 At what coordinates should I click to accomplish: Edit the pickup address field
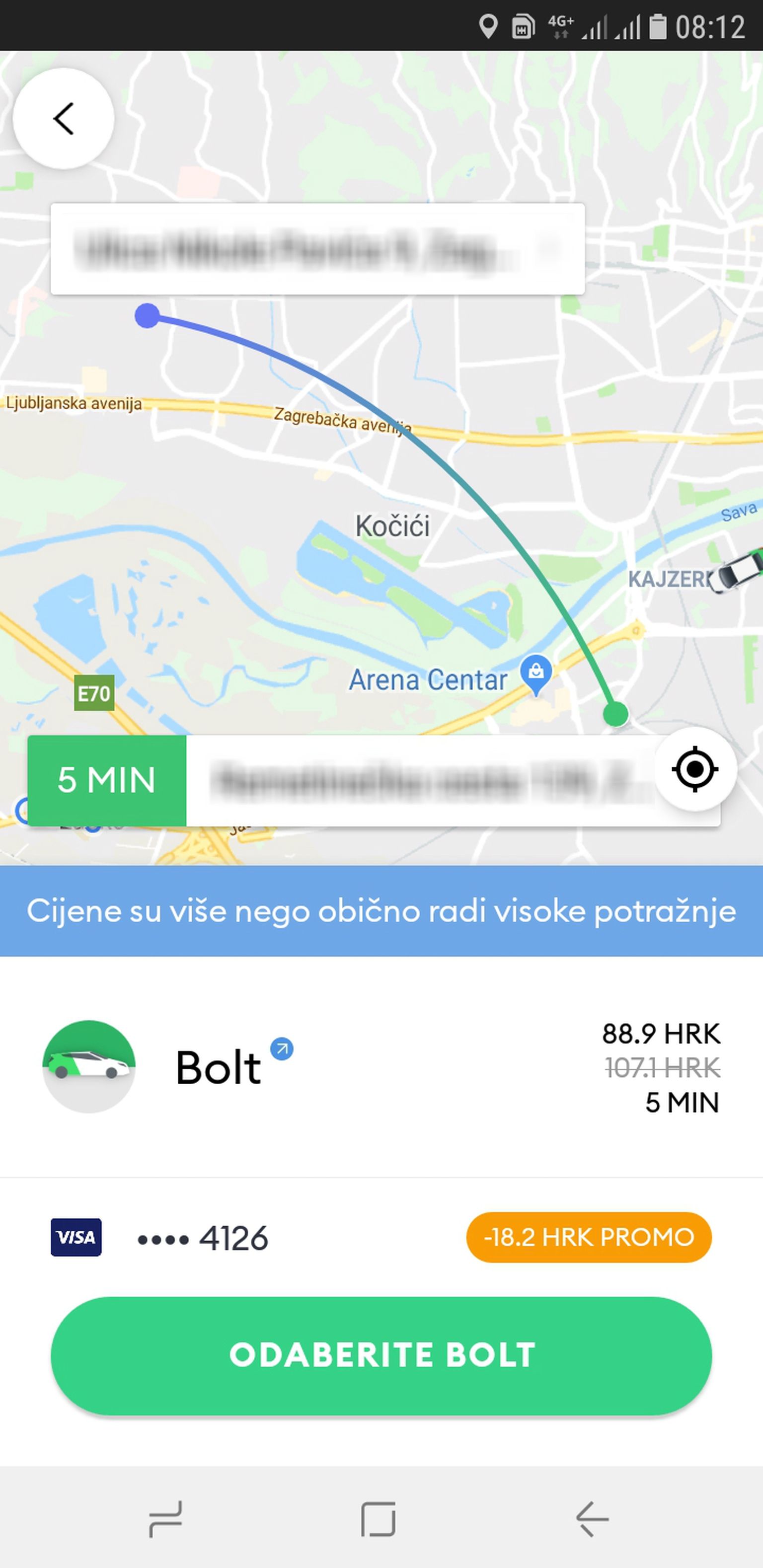[x=317, y=249]
